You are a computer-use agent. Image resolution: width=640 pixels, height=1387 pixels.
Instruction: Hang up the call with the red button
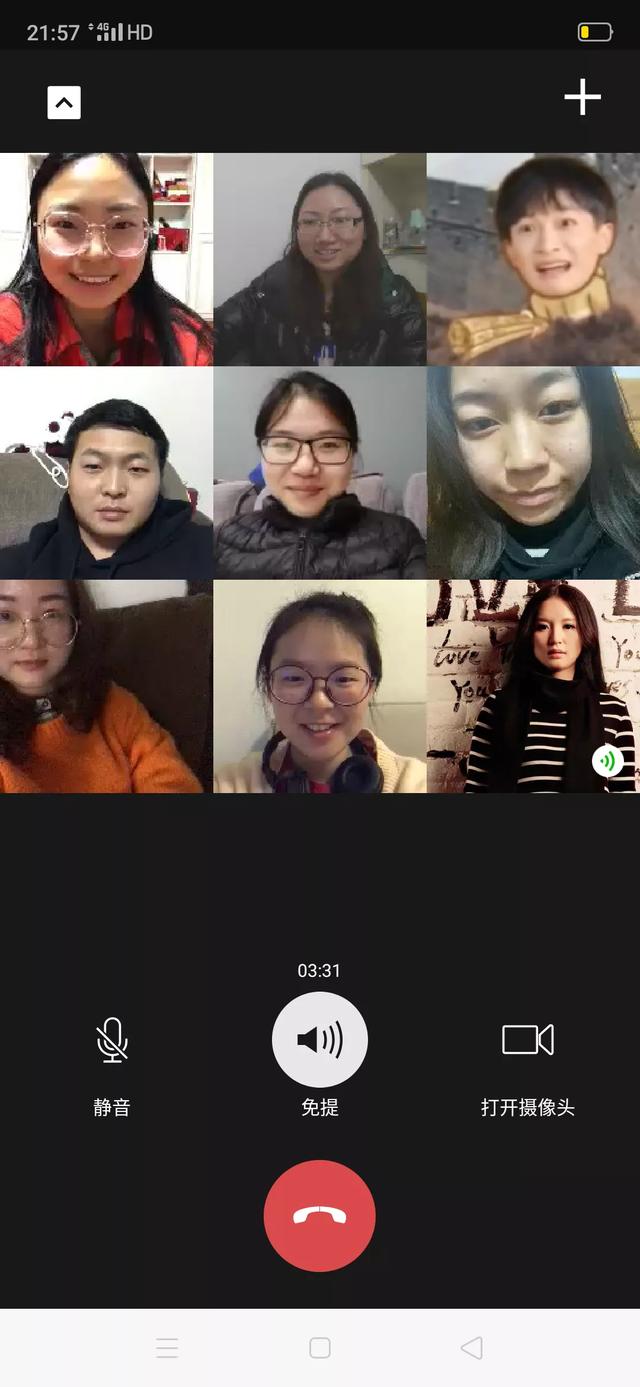coord(320,1216)
